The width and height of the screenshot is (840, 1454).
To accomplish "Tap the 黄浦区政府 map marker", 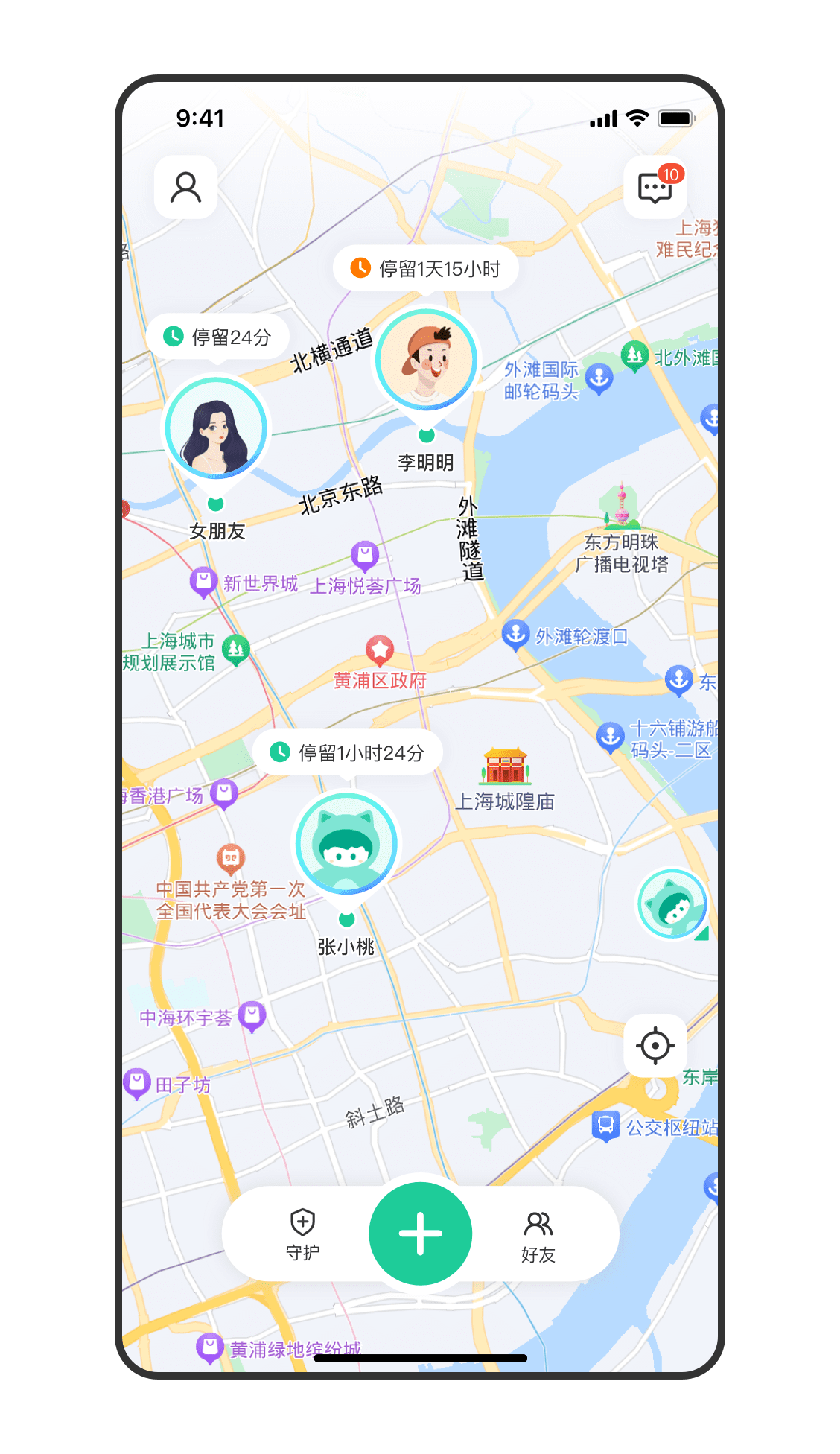I will pyautogui.click(x=380, y=650).
